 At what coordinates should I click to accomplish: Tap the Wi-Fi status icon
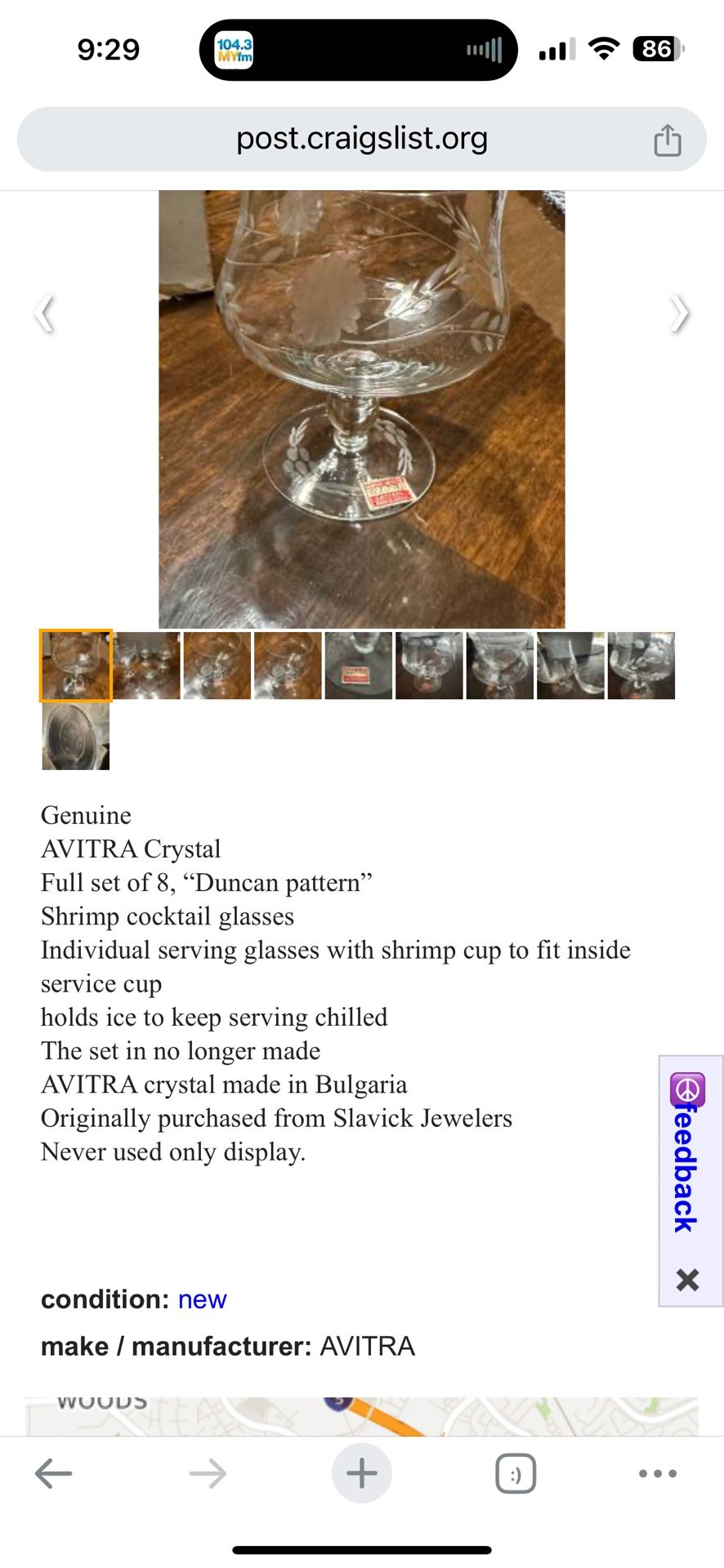click(x=602, y=49)
